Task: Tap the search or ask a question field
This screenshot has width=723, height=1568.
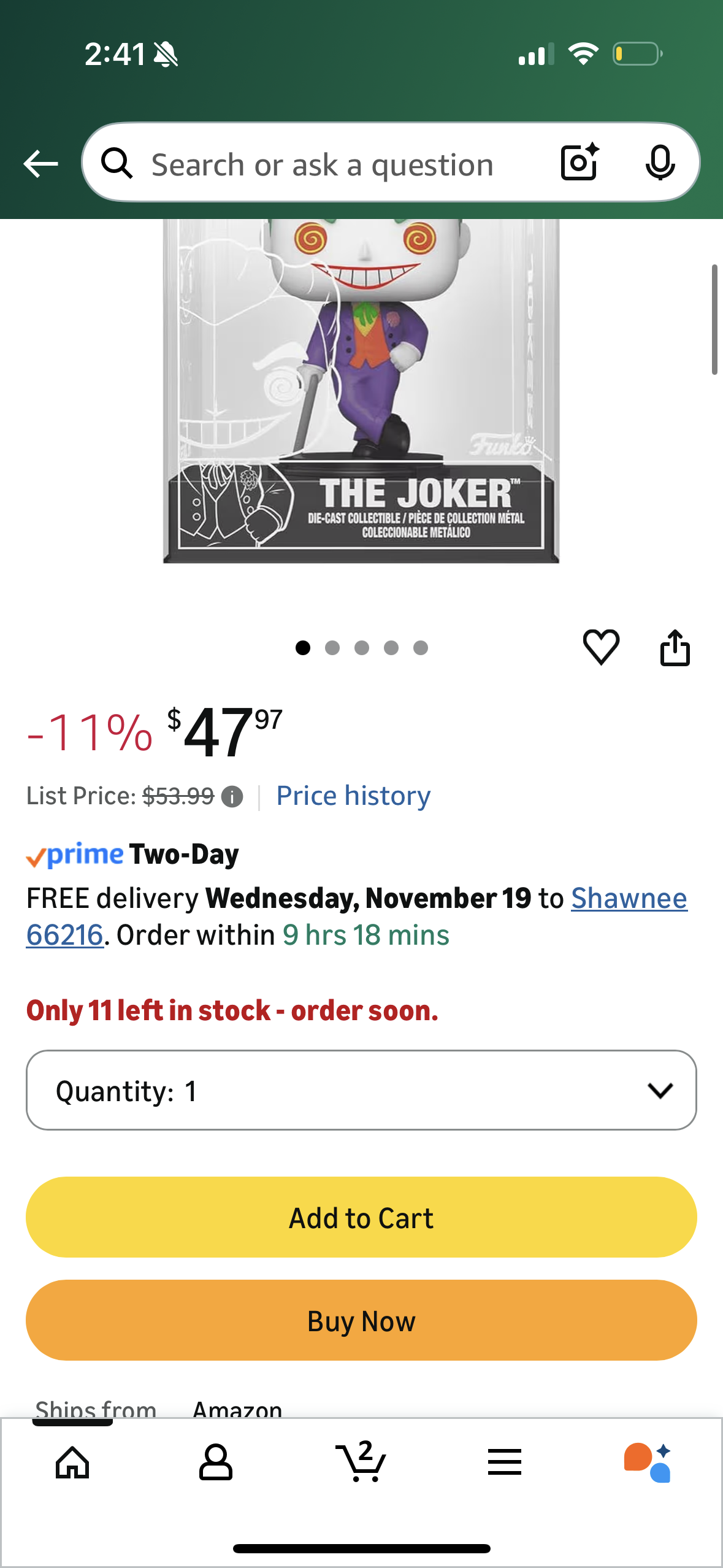Action: point(322,164)
